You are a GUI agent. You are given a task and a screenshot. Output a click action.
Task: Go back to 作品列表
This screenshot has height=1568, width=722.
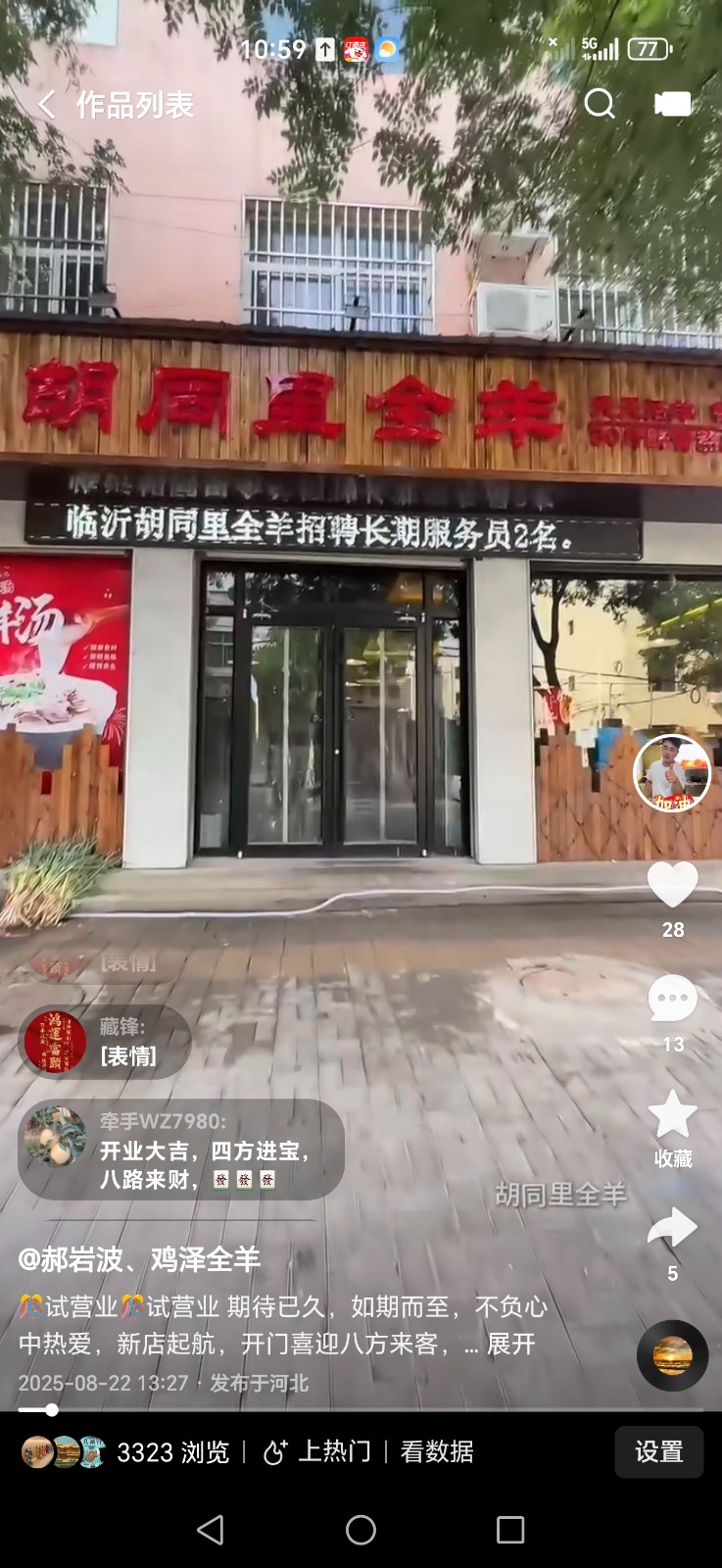pyautogui.click(x=47, y=105)
